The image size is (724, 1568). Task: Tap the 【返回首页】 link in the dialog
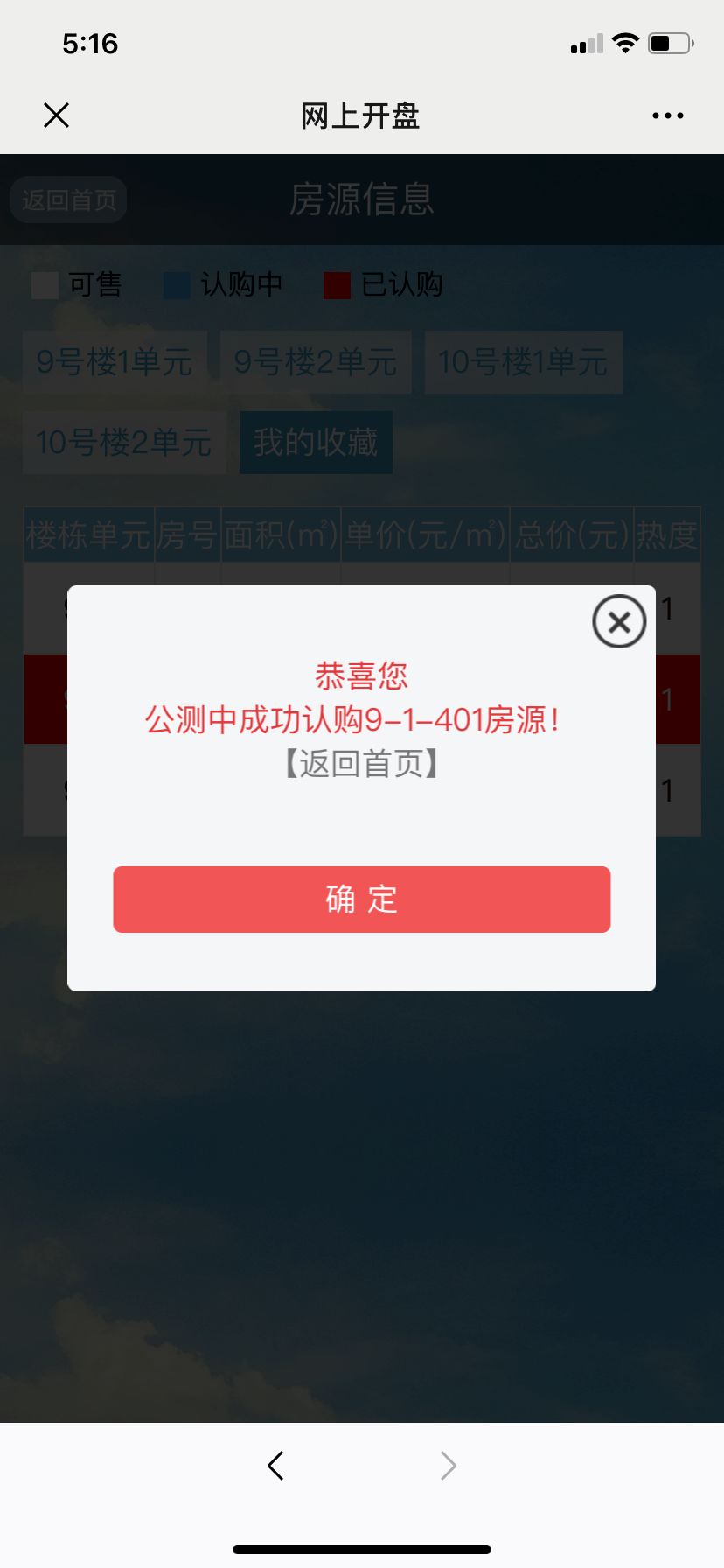[x=361, y=764]
